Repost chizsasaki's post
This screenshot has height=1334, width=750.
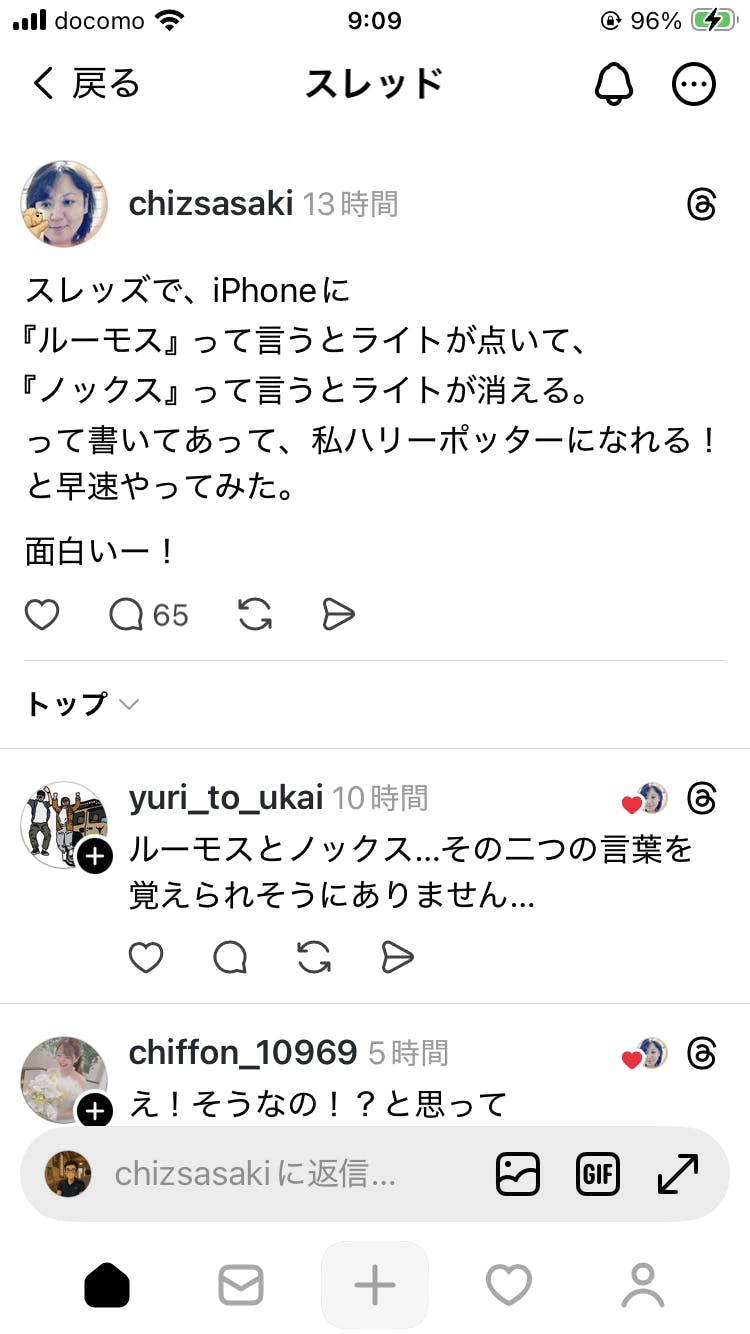point(255,615)
